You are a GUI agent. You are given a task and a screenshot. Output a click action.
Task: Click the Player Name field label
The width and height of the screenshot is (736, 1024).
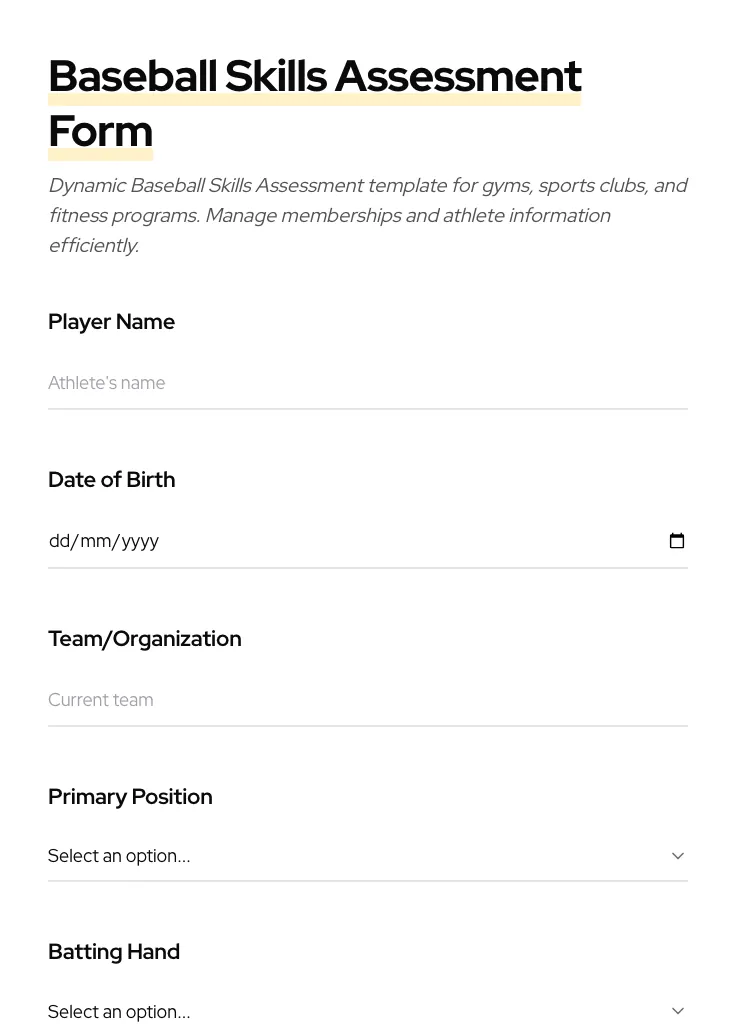click(x=111, y=321)
